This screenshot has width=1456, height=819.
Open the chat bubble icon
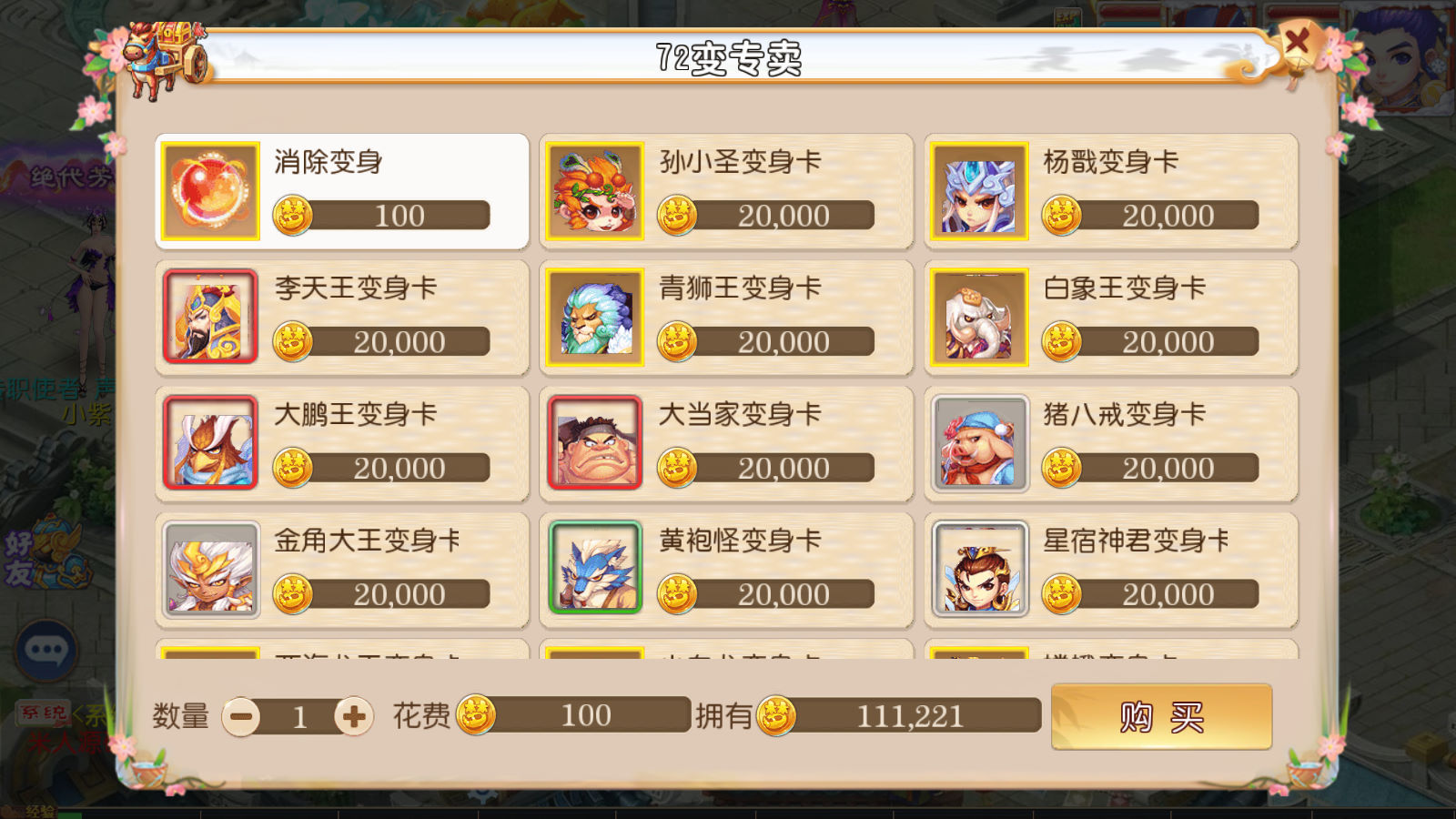pyautogui.click(x=46, y=650)
